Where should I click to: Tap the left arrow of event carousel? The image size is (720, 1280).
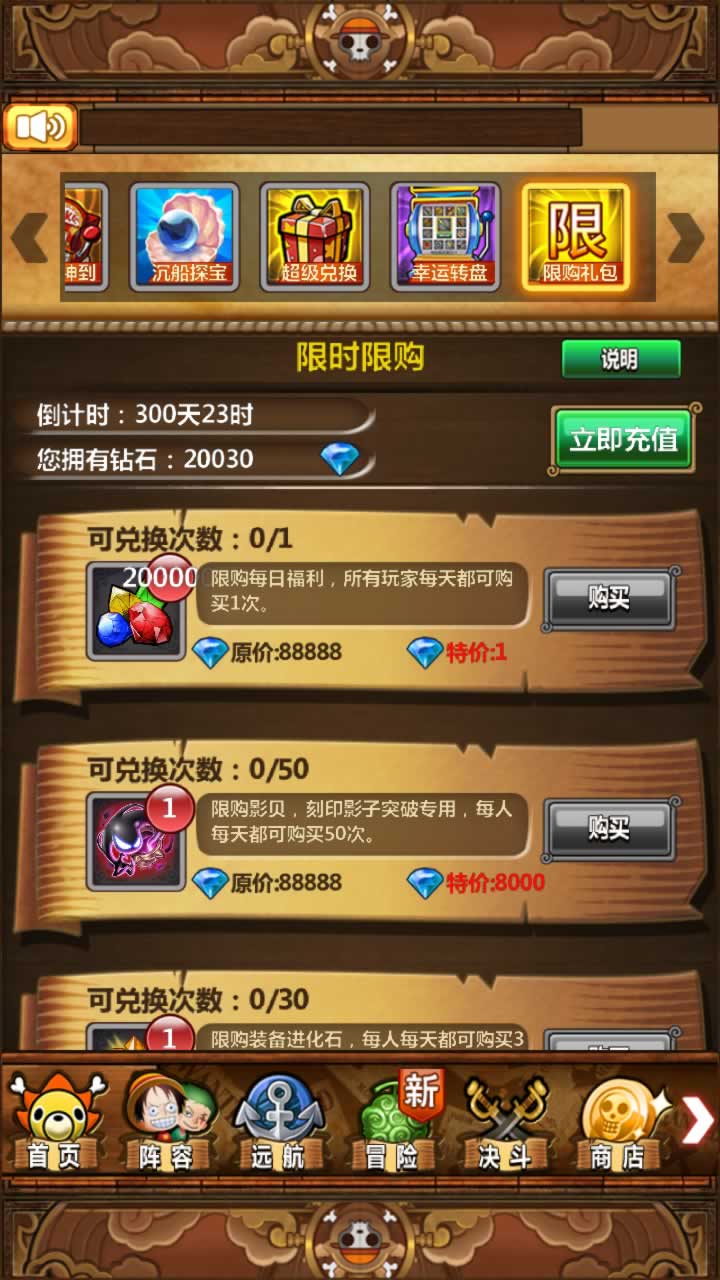[x=29, y=237]
